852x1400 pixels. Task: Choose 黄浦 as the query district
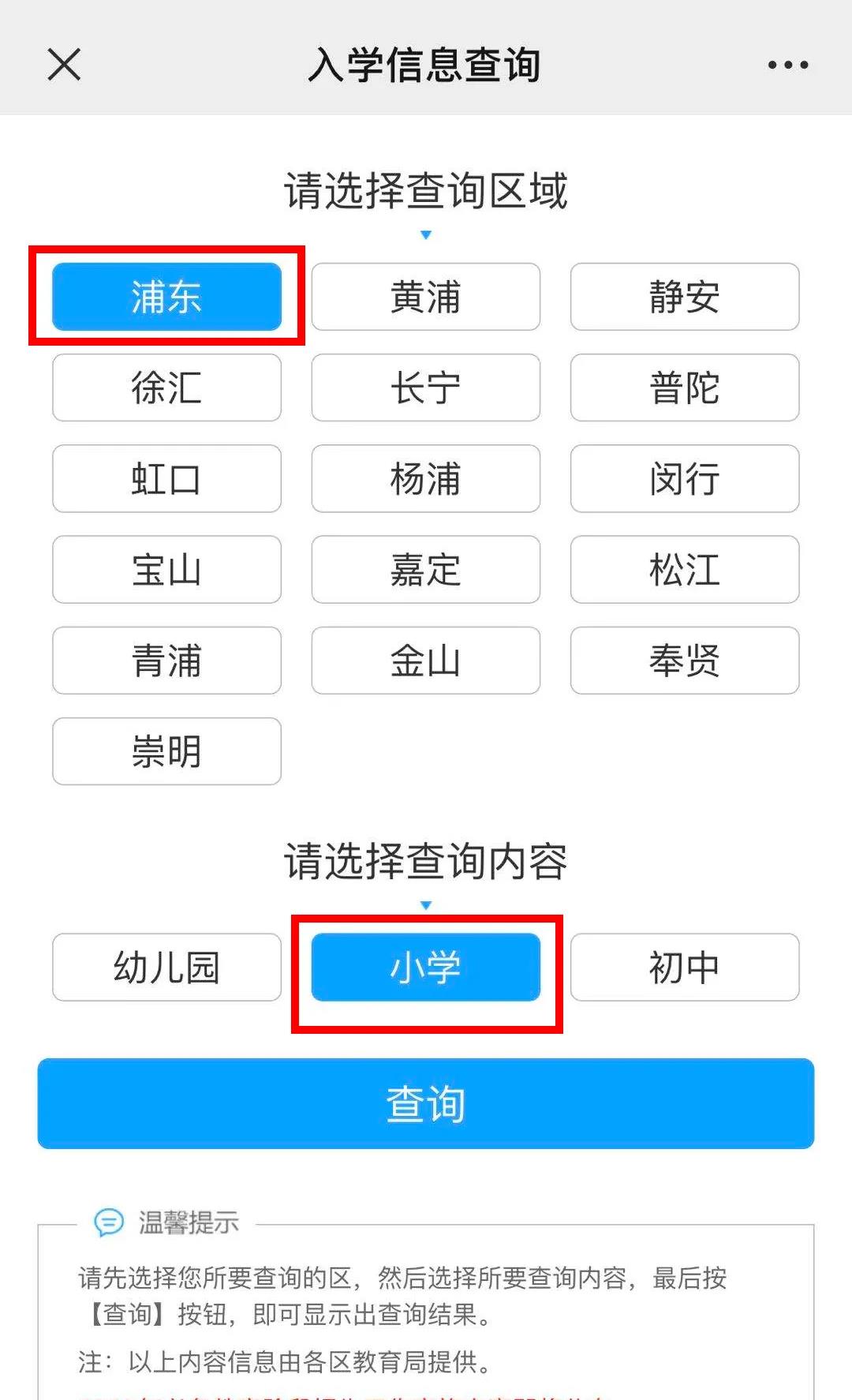[425, 297]
